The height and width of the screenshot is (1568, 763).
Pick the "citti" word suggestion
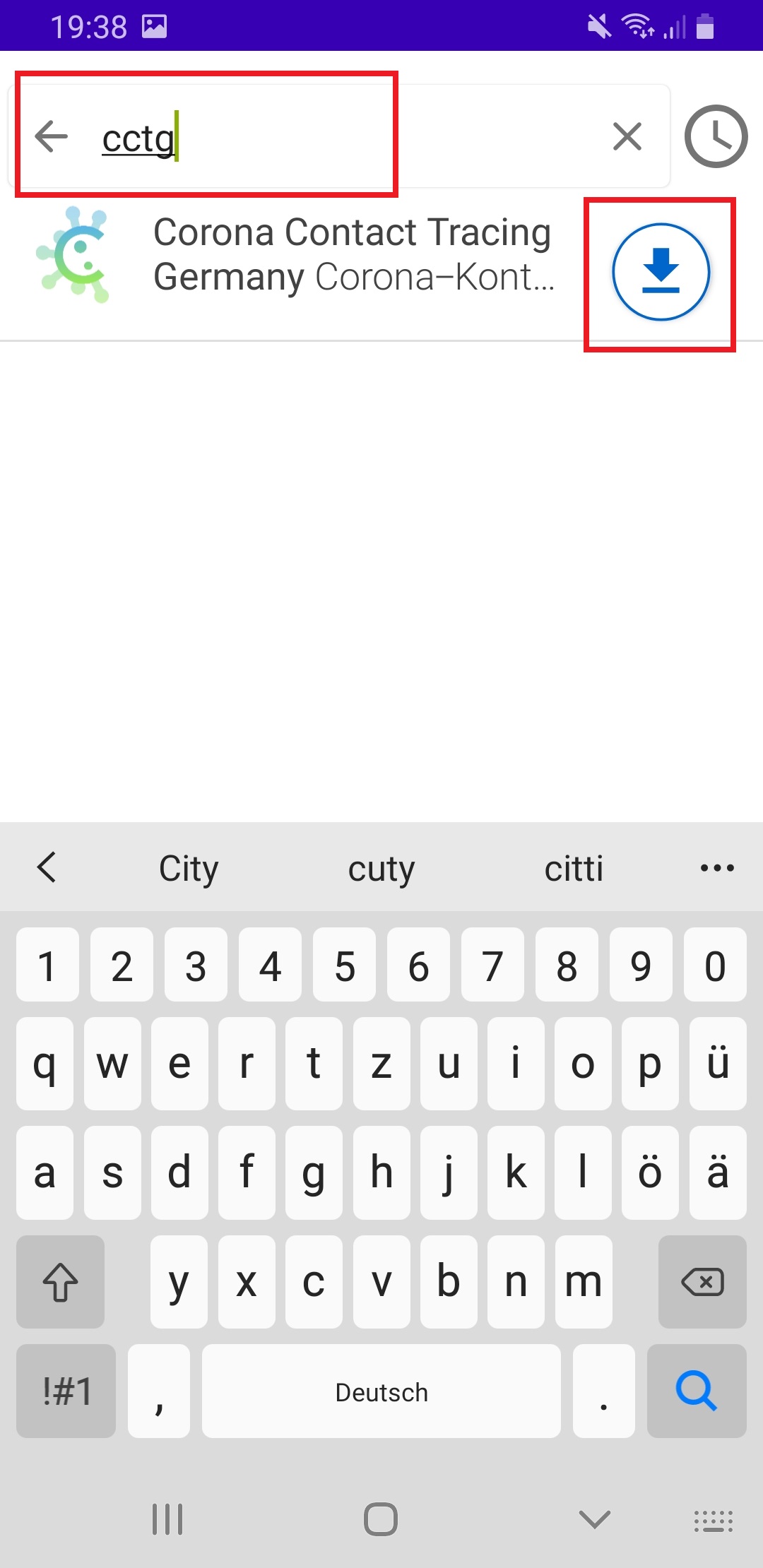574,869
